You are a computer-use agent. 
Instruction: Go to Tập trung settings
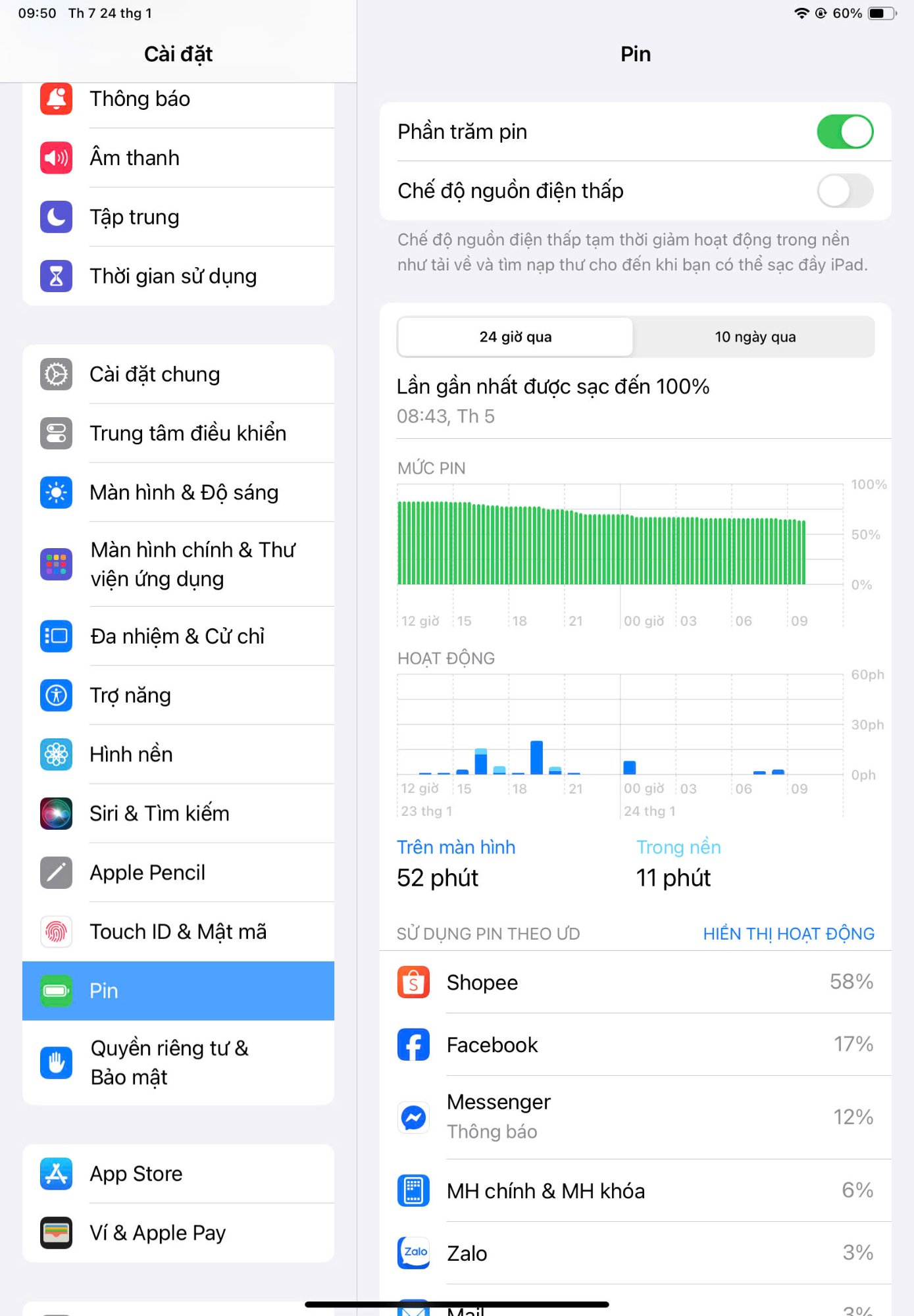pyautogui.click(x=178, y=217)
